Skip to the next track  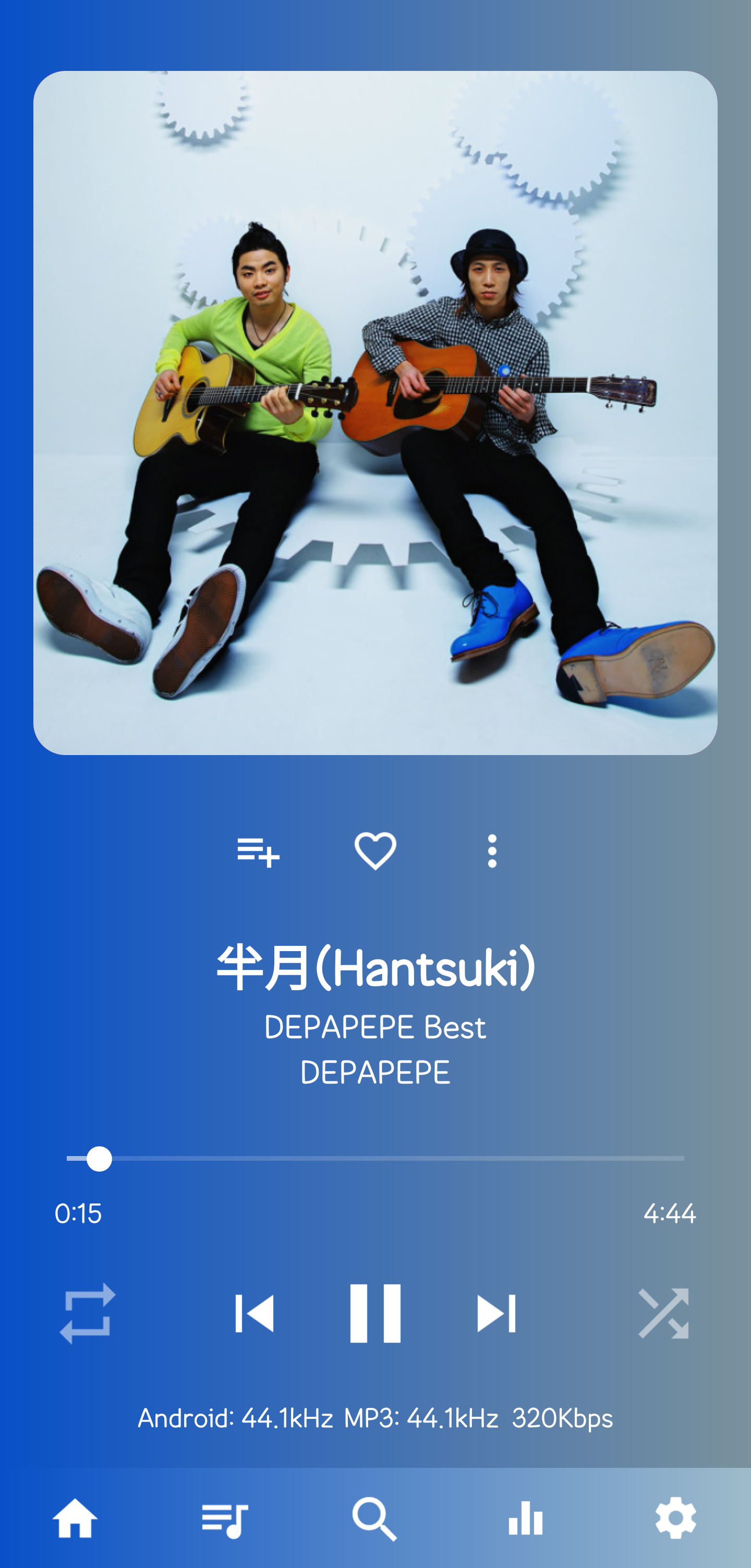(x=495, y=1313)
